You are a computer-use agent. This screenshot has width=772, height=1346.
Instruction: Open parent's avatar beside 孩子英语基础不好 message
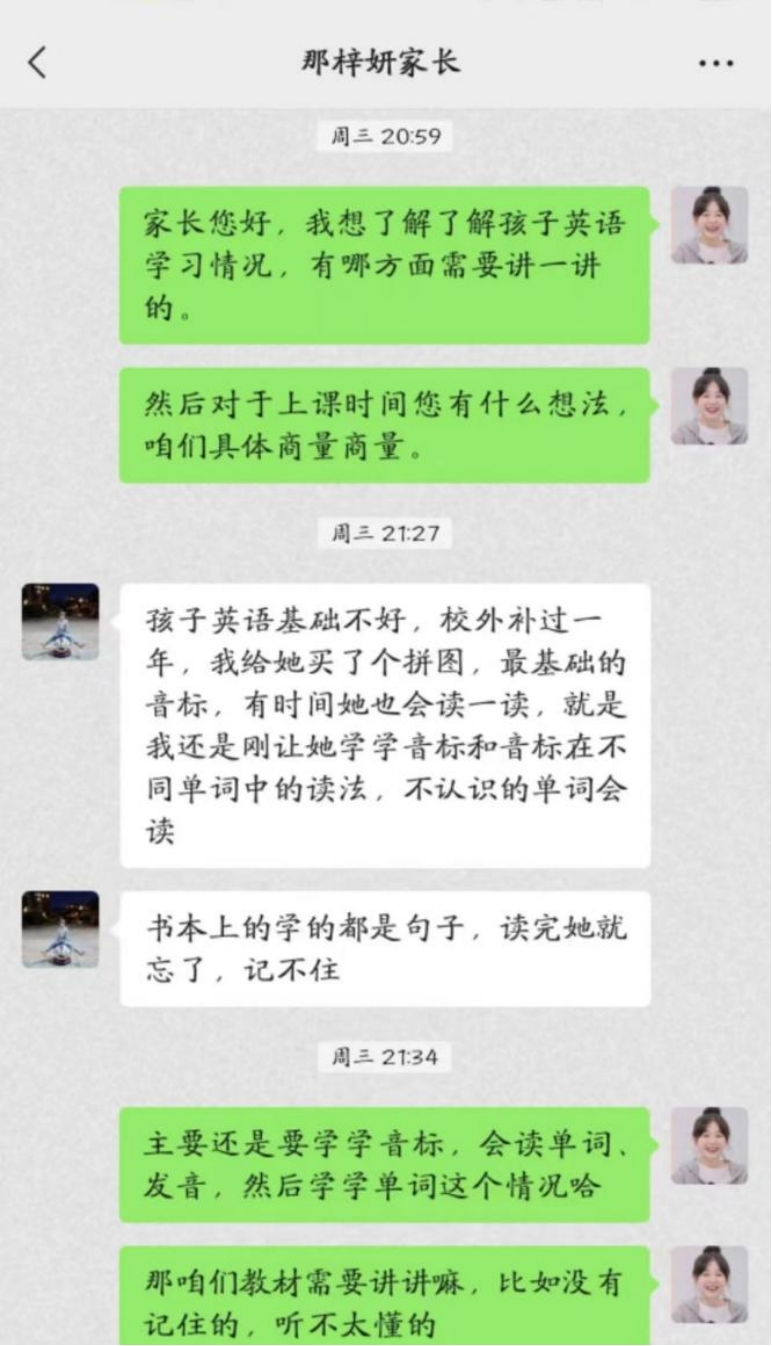tap(61, 621)
